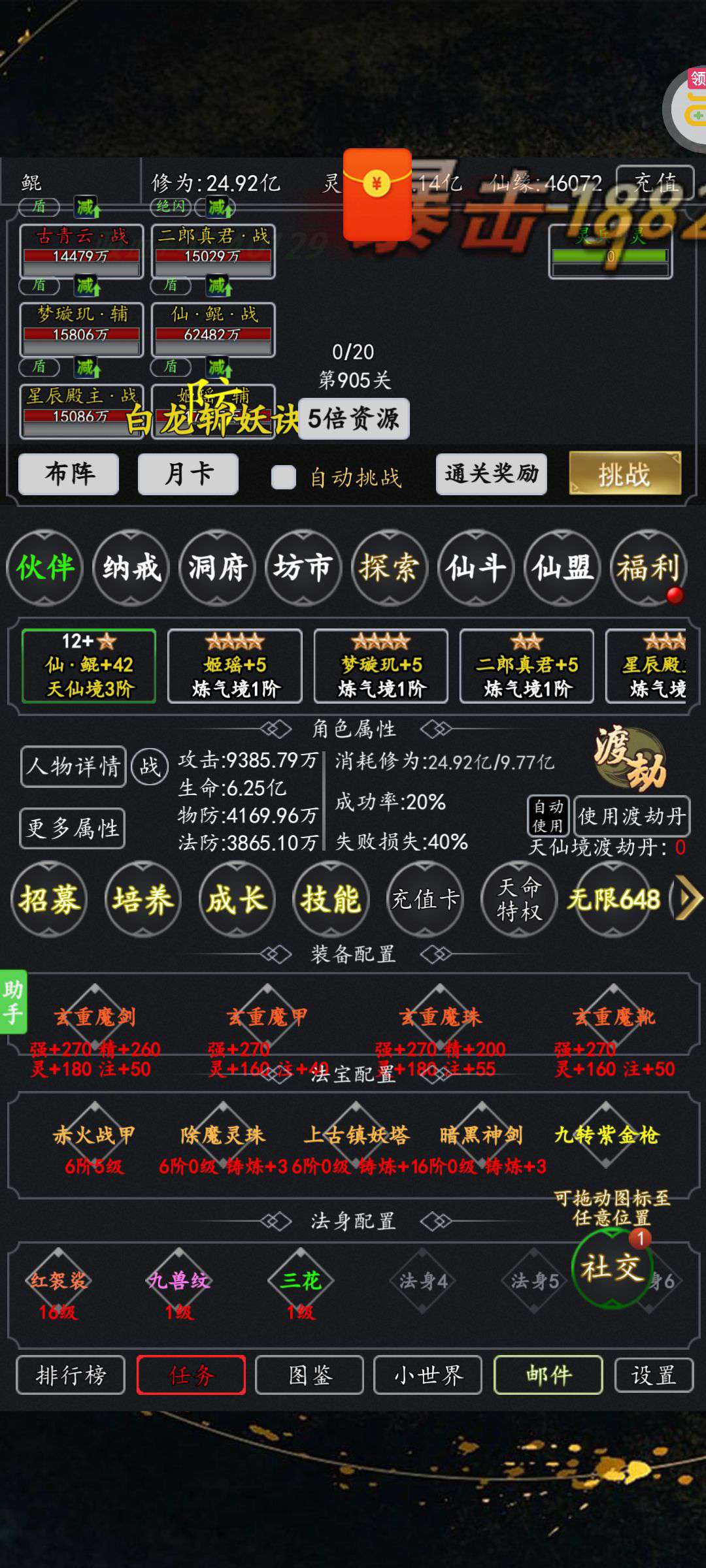
Task: Enable the 自动挑战 checkbox
Action: coord(284,477)
